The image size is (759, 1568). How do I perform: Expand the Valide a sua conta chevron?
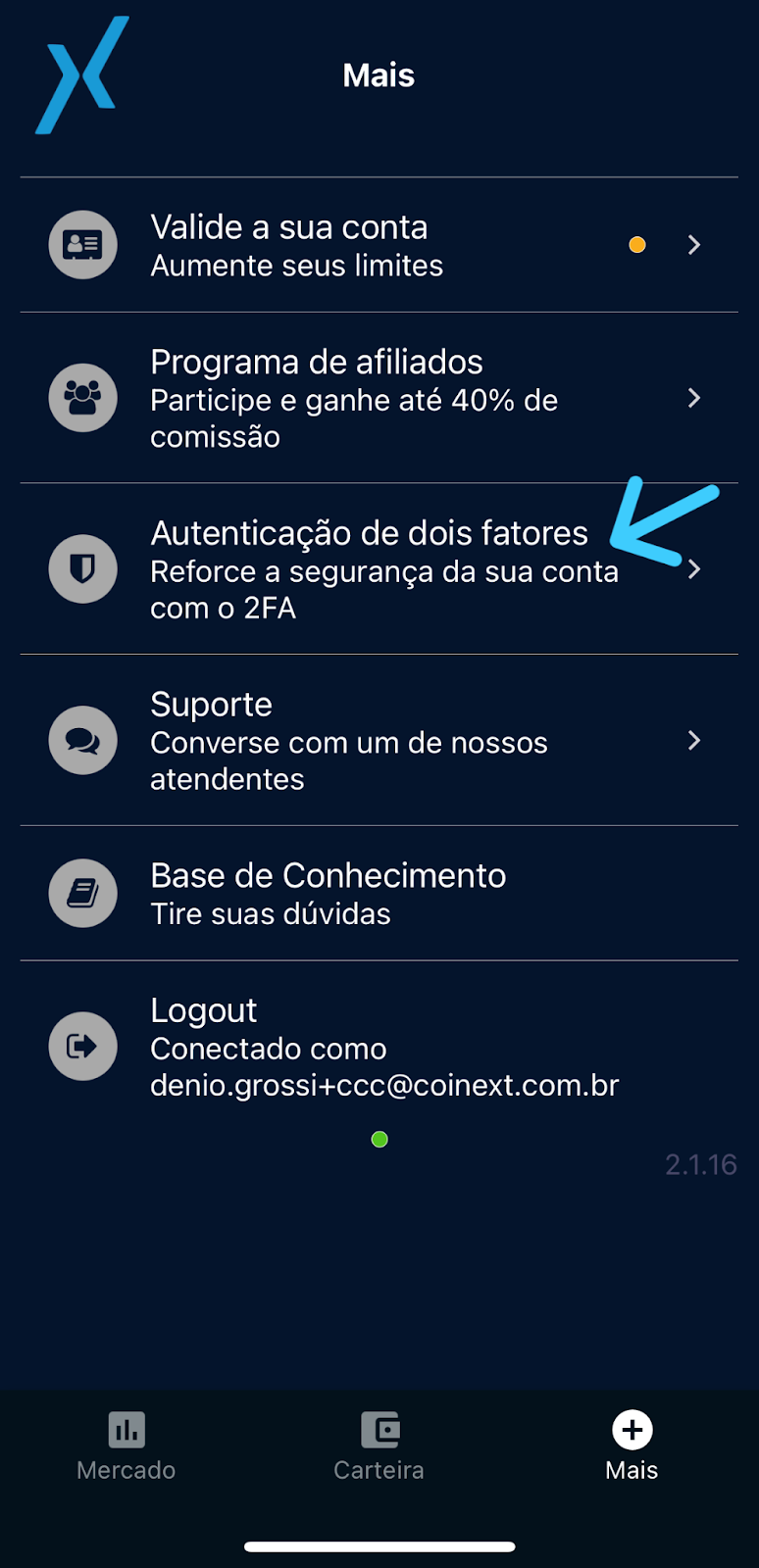[x=694, y=245]
